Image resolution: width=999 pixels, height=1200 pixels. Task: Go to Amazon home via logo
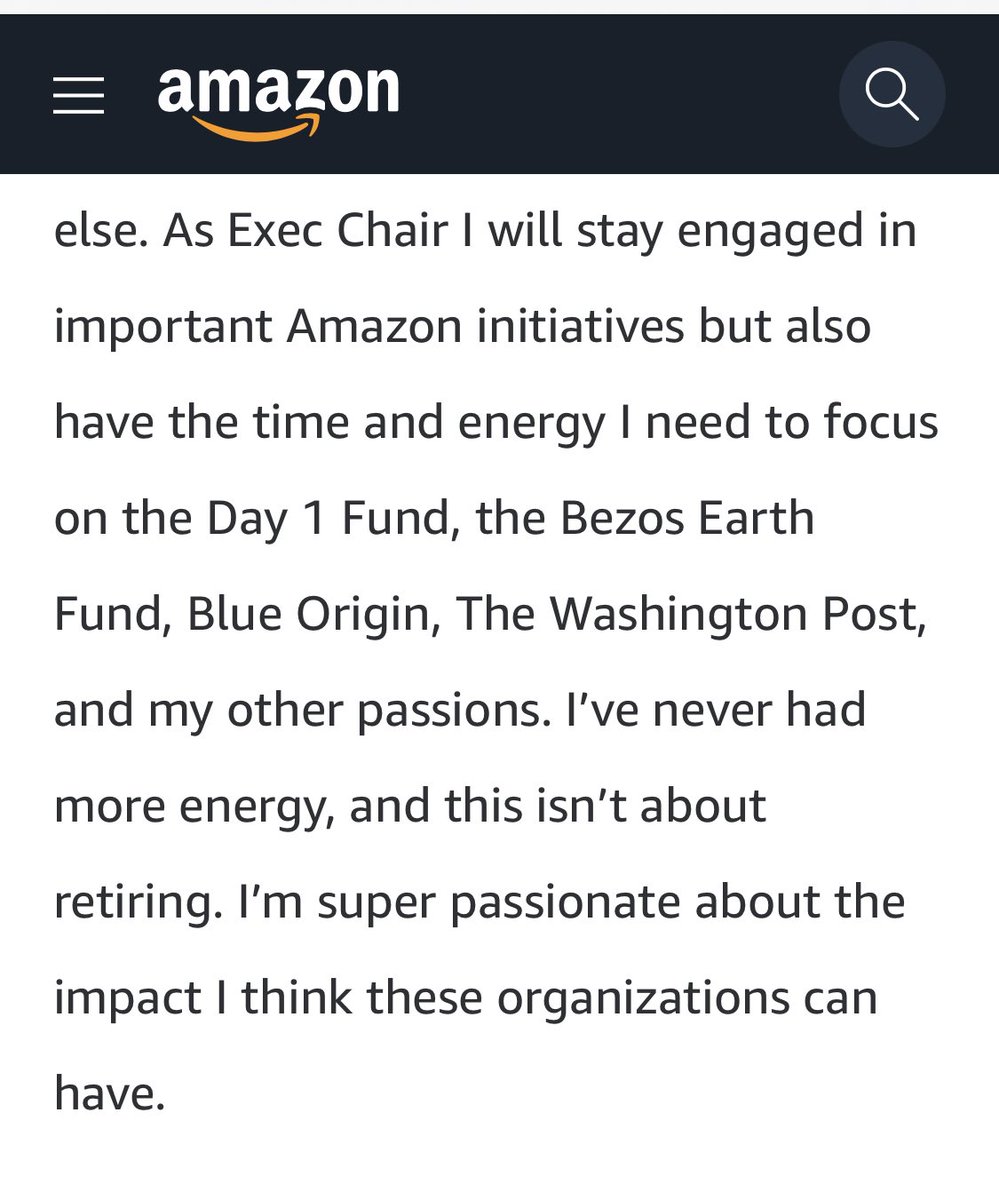[x=278, y=99]
